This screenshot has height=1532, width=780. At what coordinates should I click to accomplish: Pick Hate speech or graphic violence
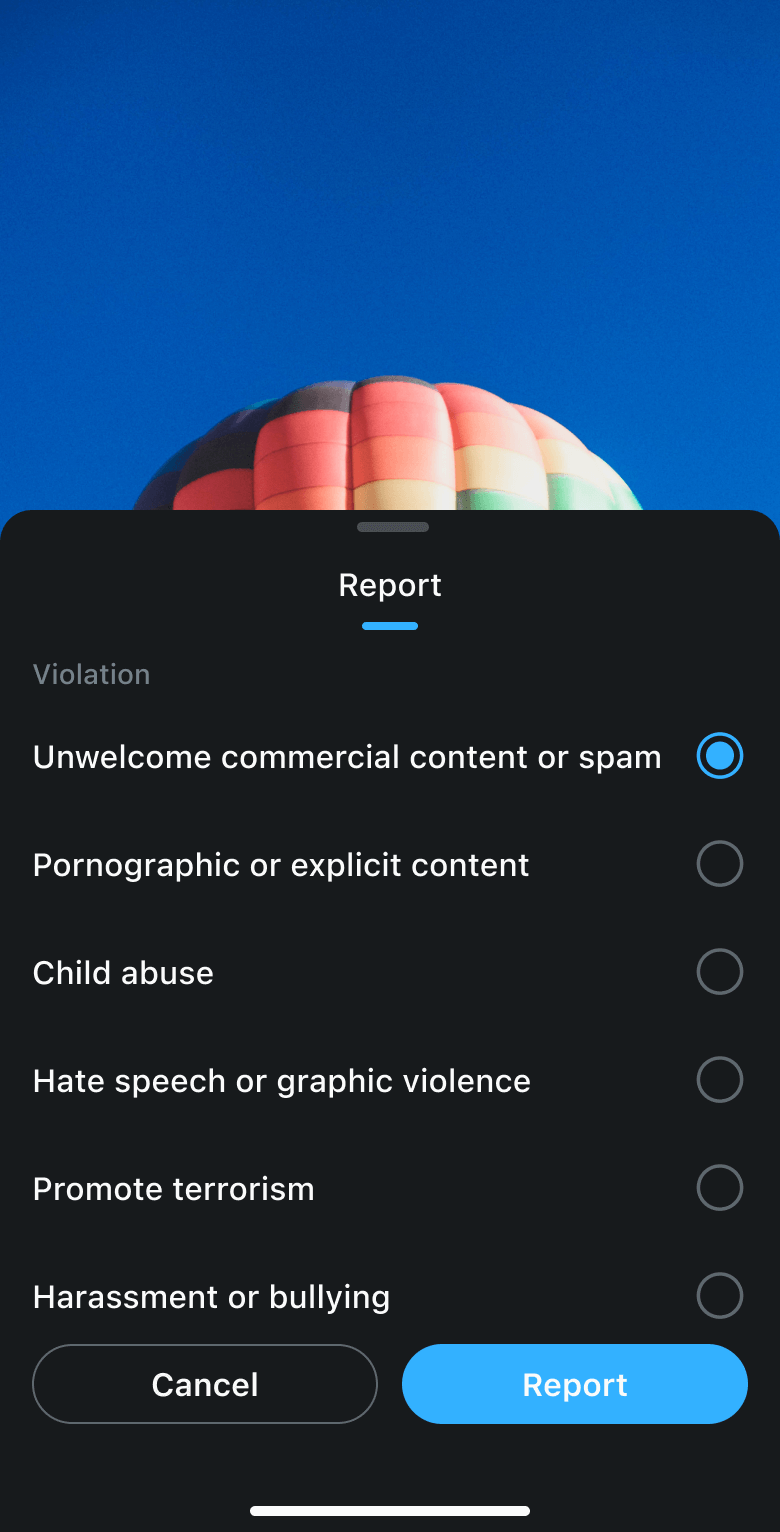click(x=719, y=1080)
